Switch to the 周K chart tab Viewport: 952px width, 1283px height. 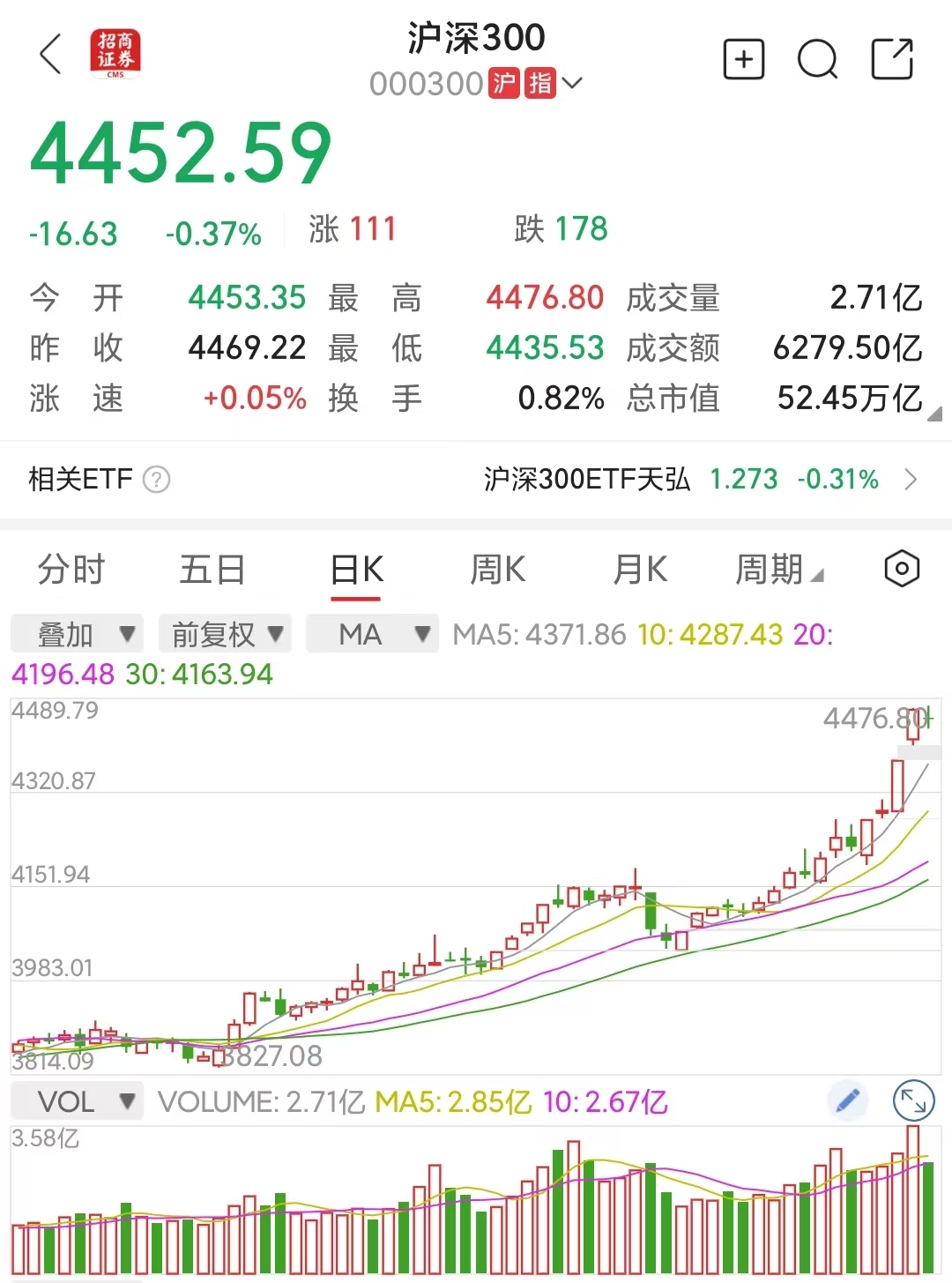[x=497, y=570]
